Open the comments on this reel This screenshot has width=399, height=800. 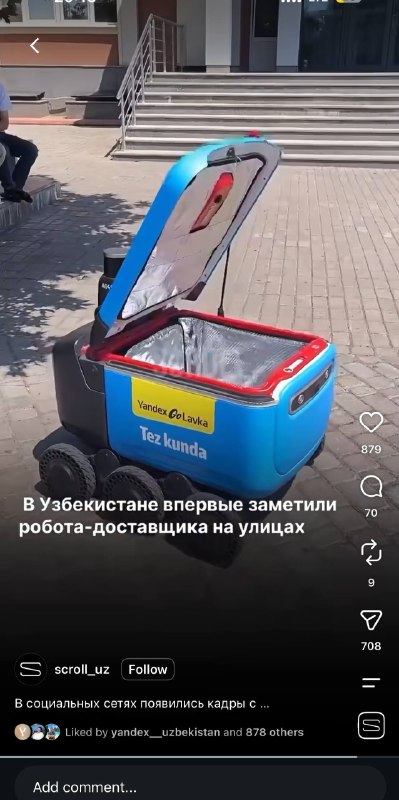pos(371,486)
